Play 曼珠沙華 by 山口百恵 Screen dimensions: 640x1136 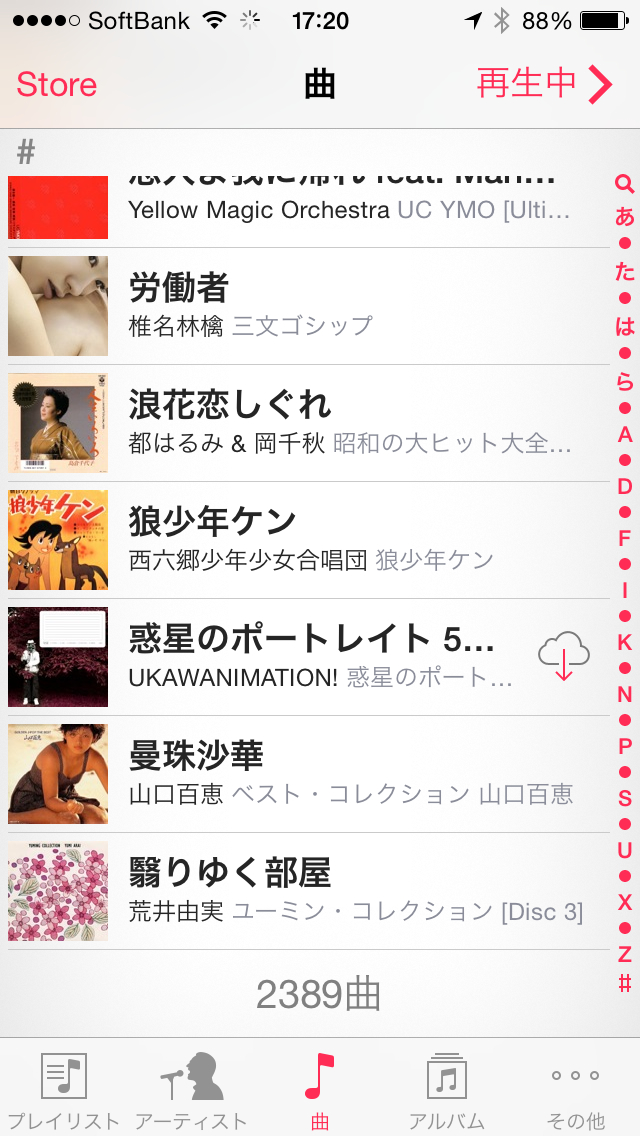pos(300,773)
